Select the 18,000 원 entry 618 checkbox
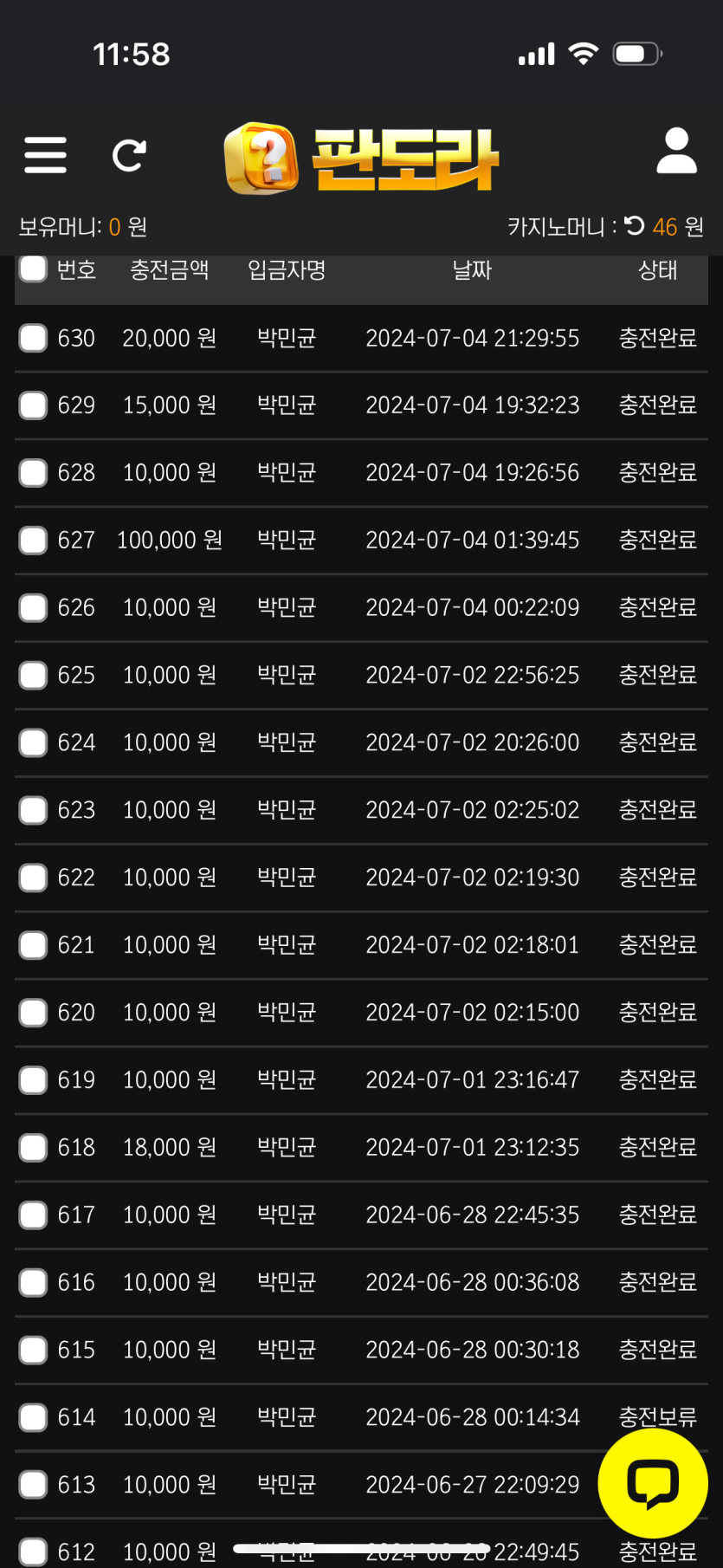Viewport: 723px width, 1568px height. pos(33,1148)
